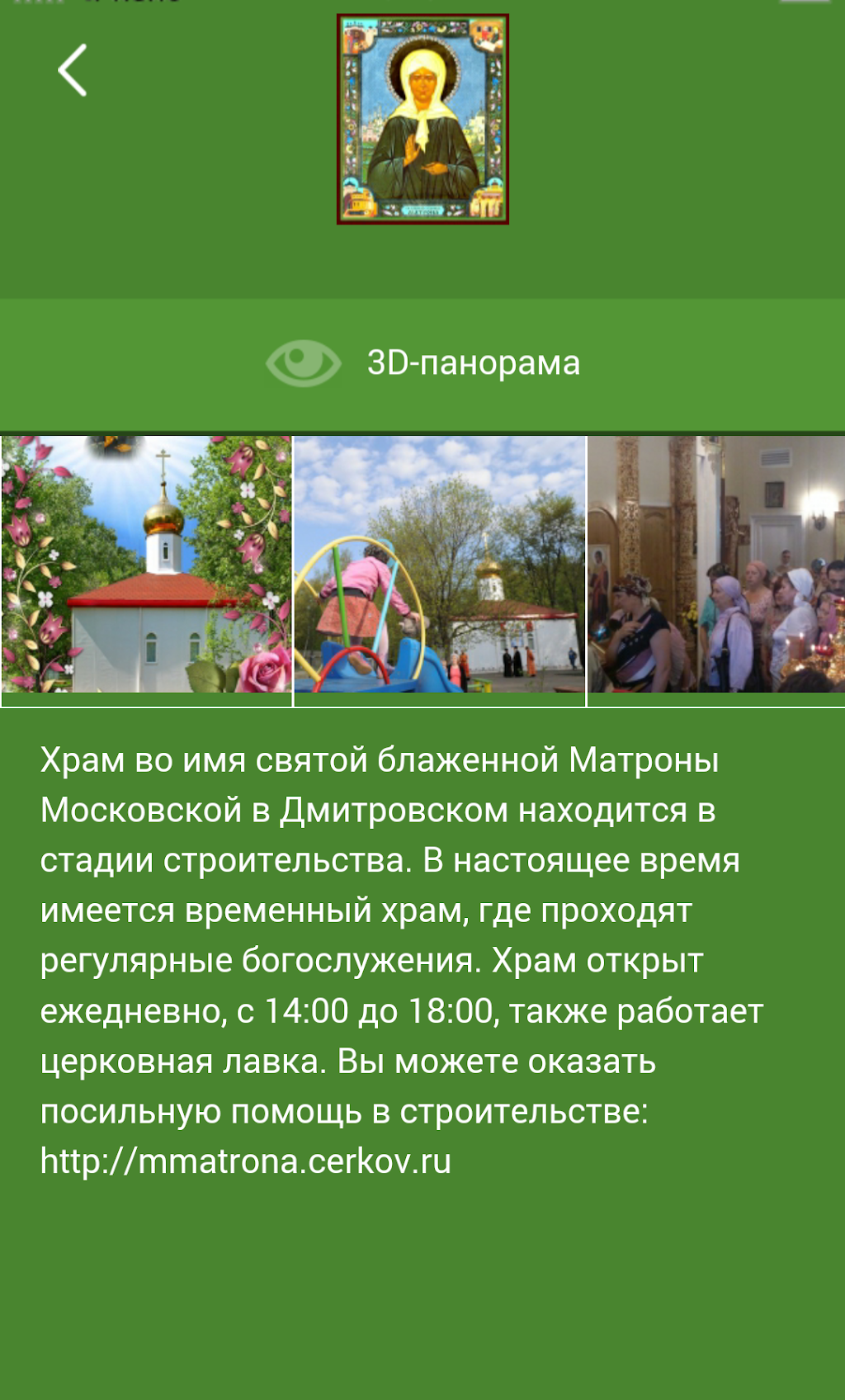Screen dimensions: 845x1400
Task: Open the 3D-панорама view
Action: pos(422,363)
